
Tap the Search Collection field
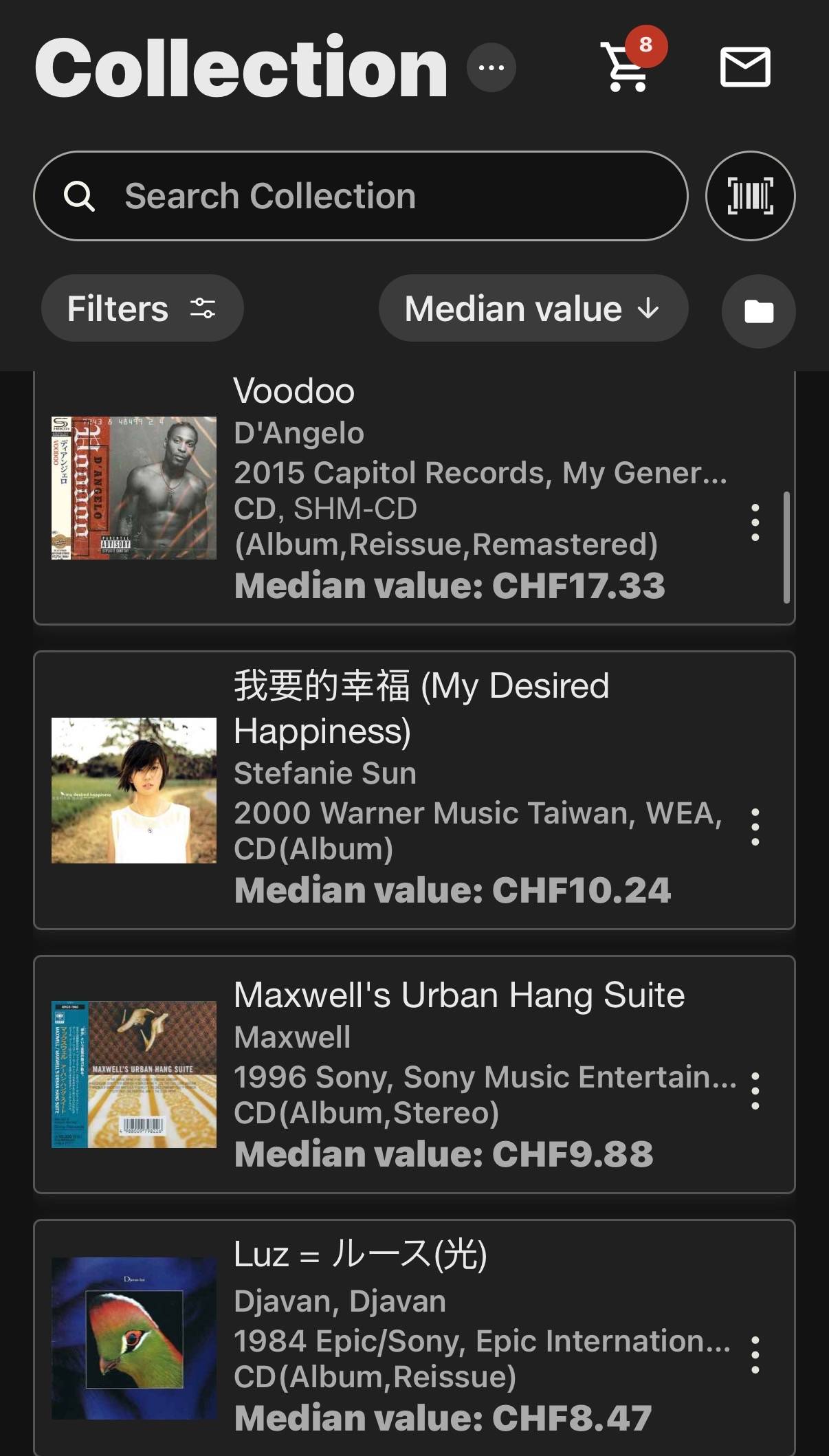(360, 196)
